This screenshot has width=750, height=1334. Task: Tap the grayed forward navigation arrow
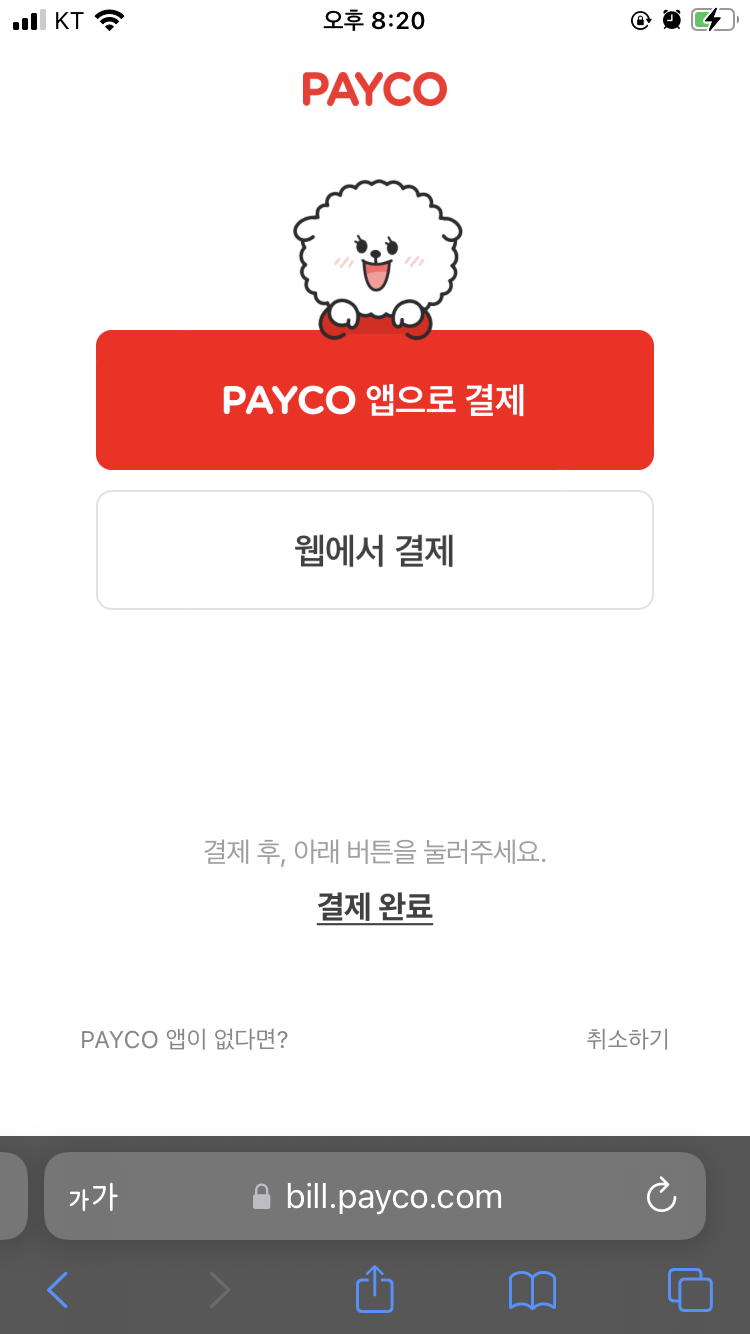219,1289
